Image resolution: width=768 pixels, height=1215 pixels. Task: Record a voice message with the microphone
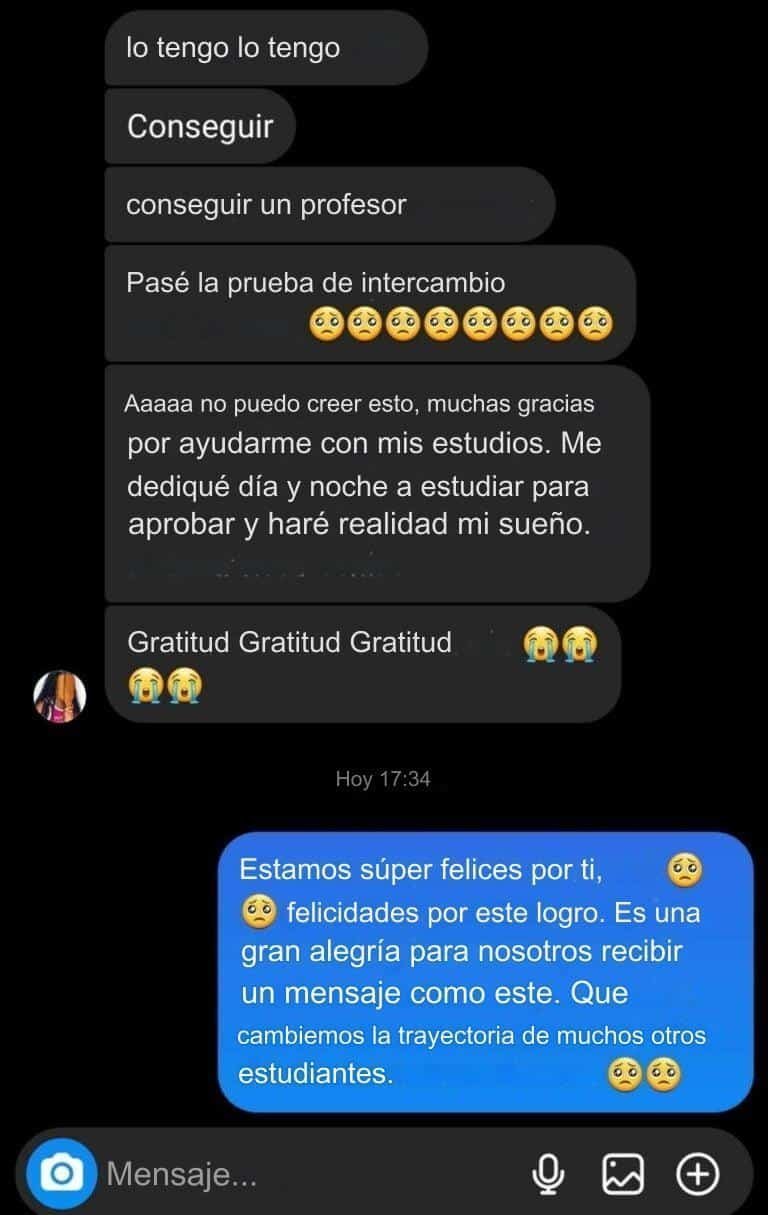(548, 1174)
